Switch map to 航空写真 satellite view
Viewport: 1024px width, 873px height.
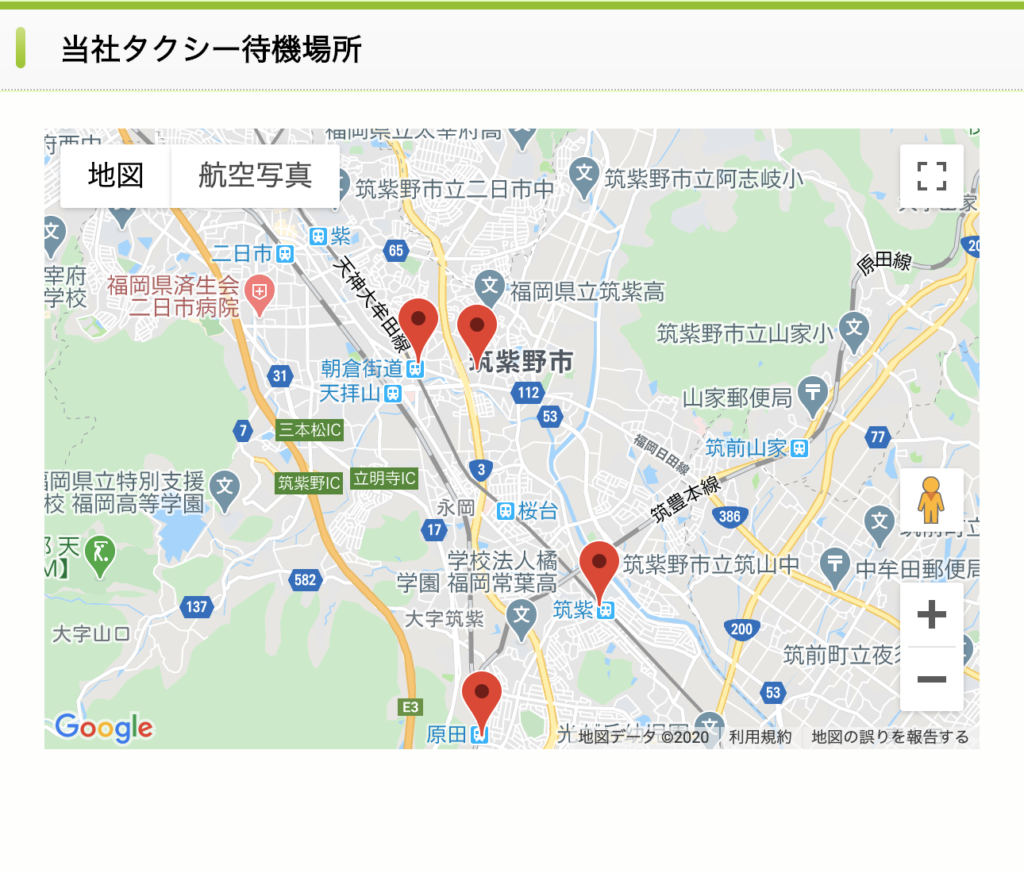(x=255, y=176)
